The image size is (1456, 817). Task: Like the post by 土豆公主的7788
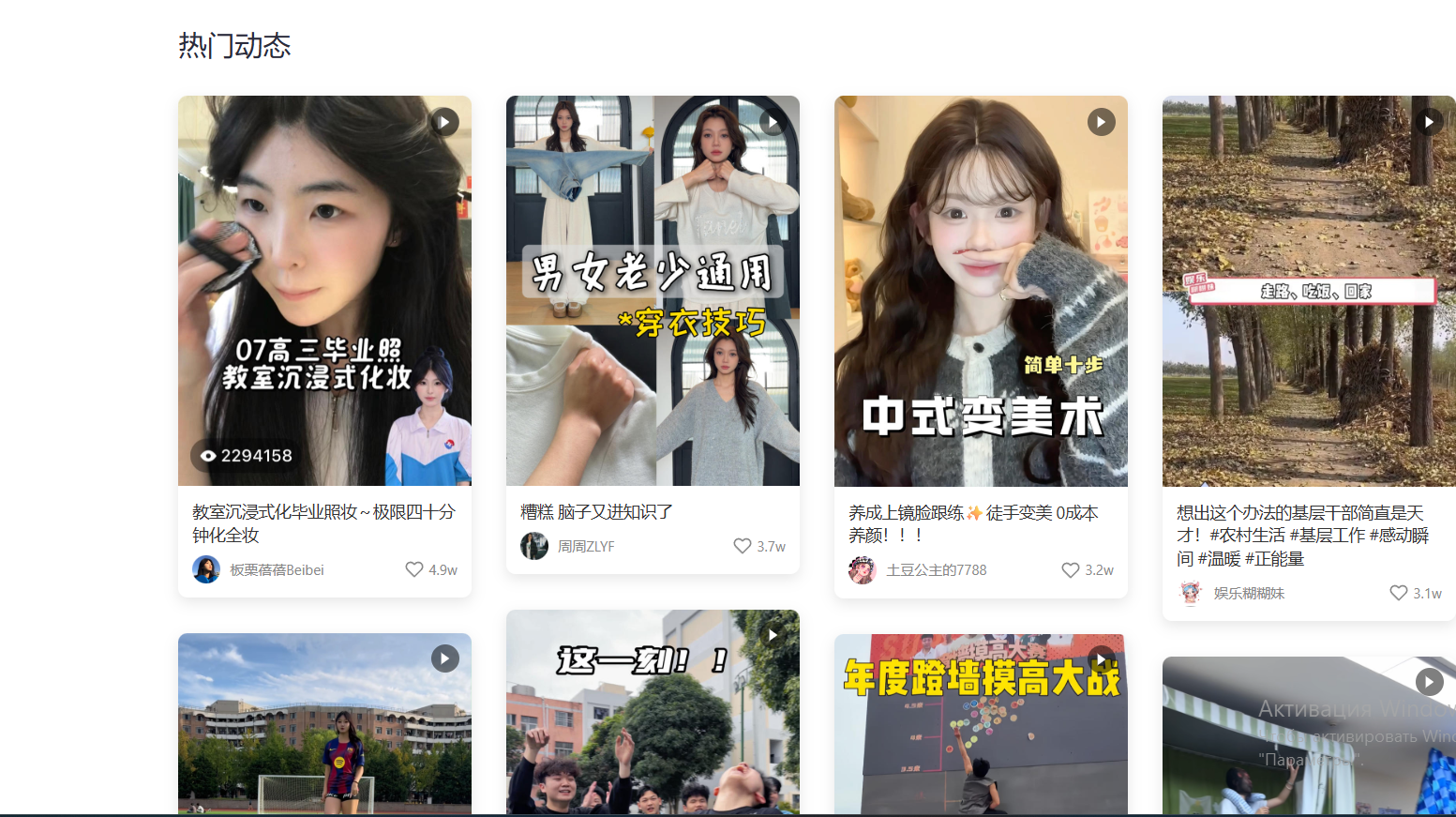click(x=1071, y=570)
